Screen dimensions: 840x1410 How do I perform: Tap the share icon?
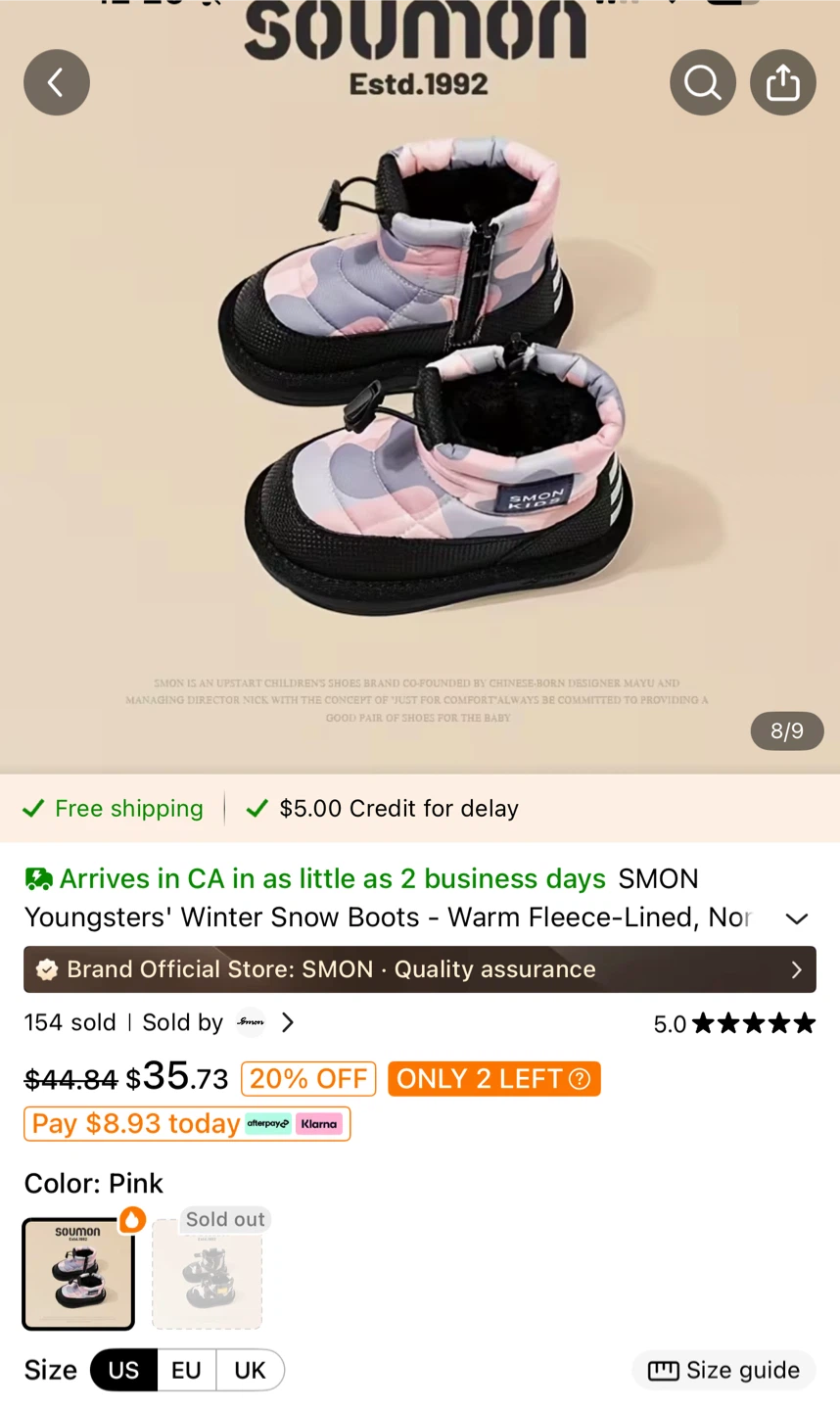pos(782,82)
